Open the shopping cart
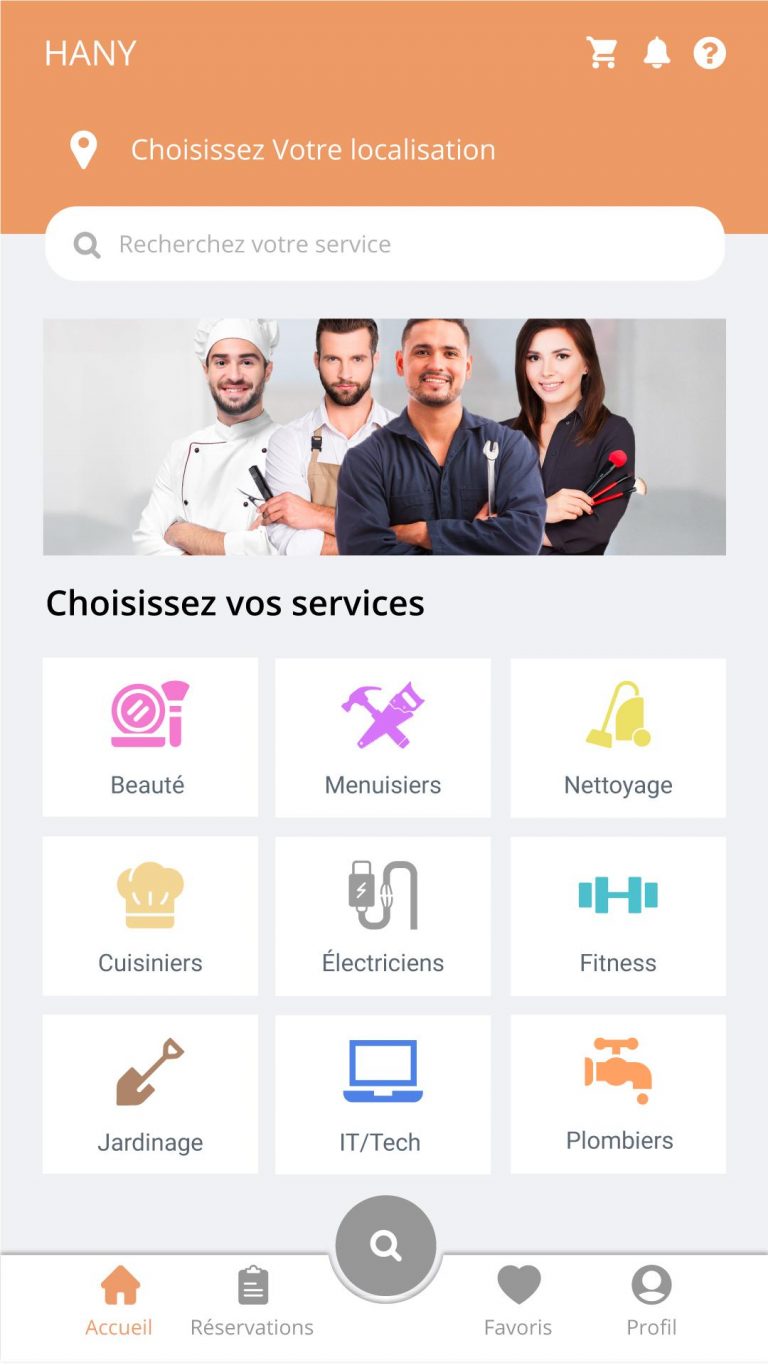The image size is (768, 1365). point(602,53)
